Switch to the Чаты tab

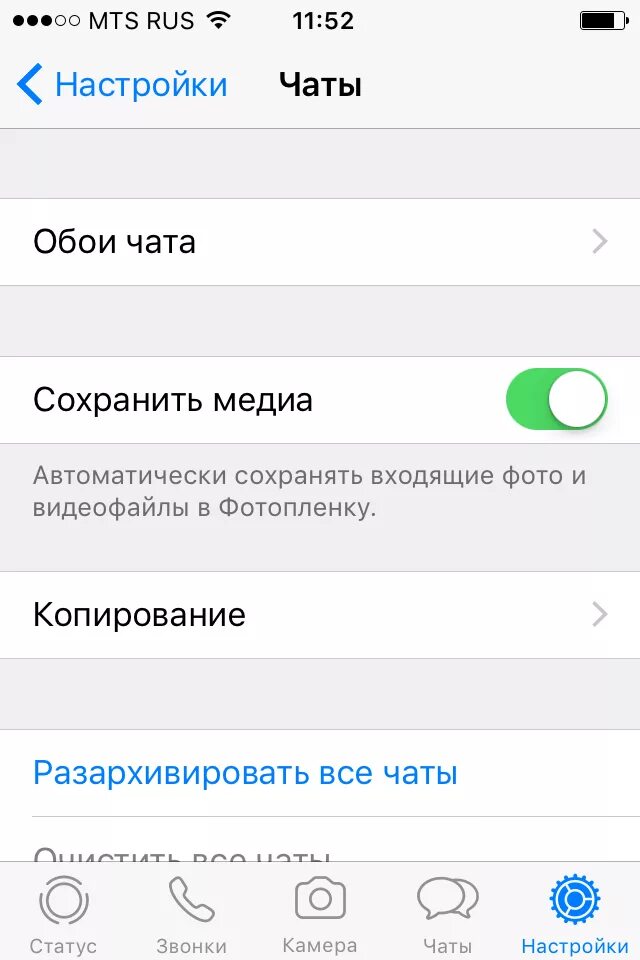[447, 913]
